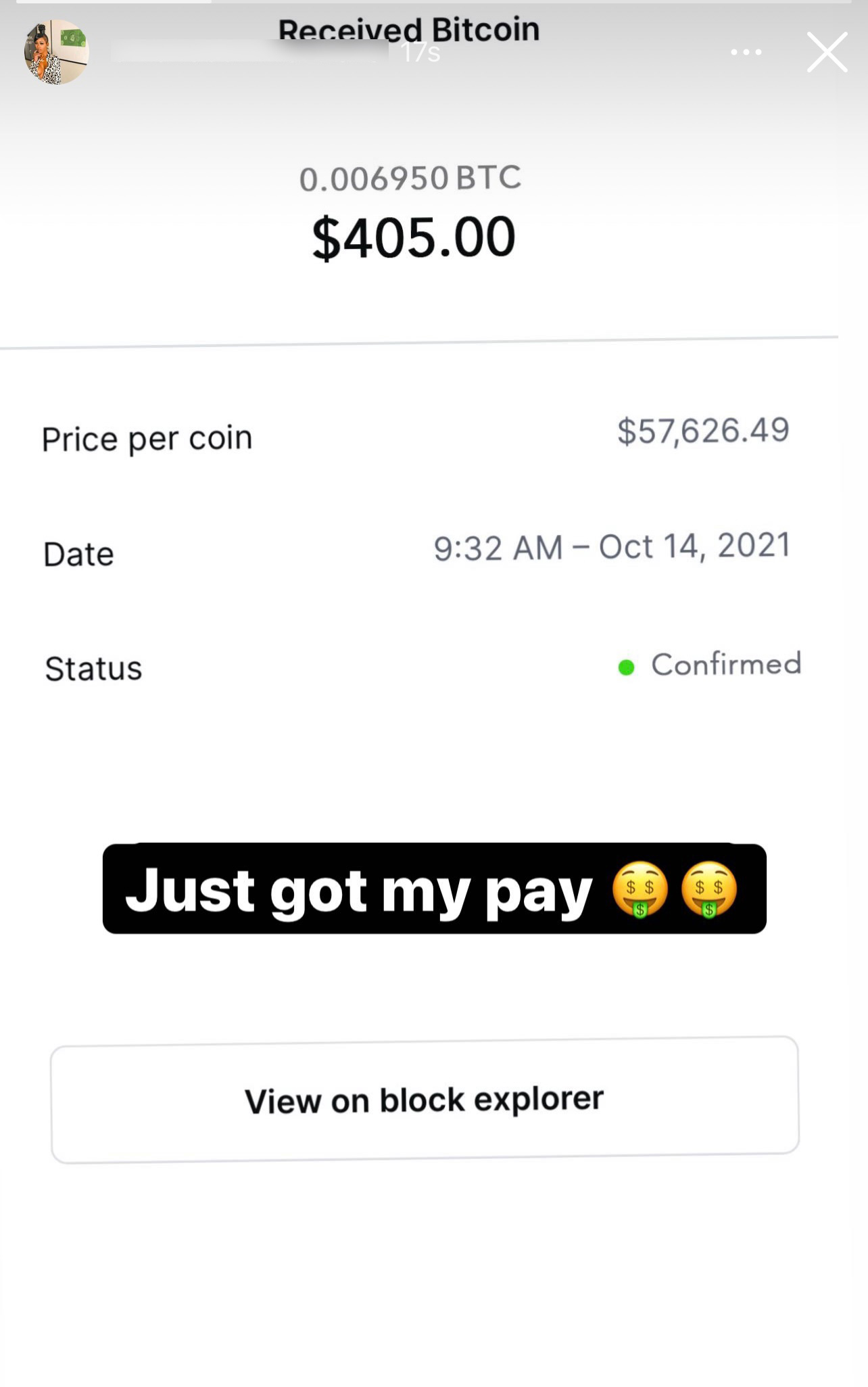Screen dimensions: 868x1387
Task: Open the story's three-dot options menu
Action: pos(746,52)
